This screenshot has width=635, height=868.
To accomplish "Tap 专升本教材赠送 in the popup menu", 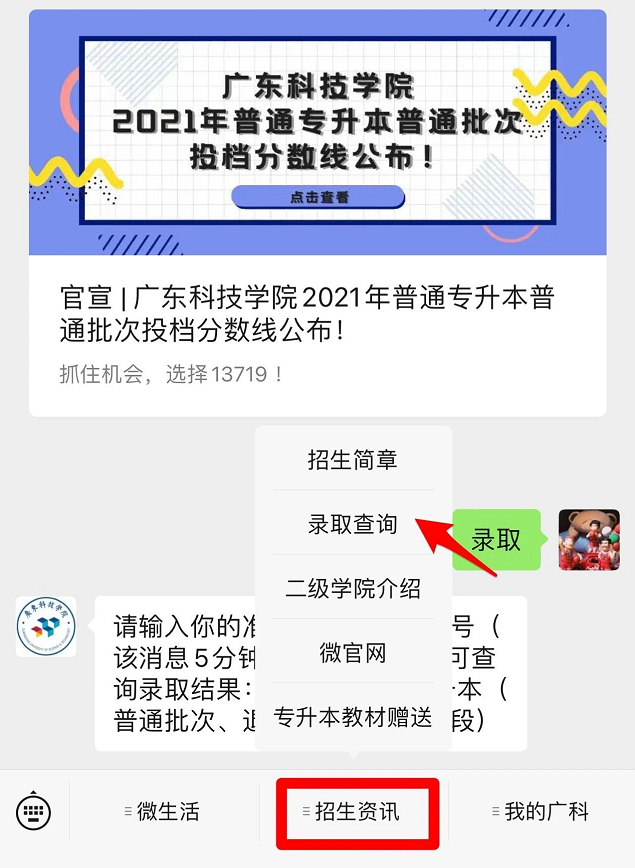I will pos(353,717).
